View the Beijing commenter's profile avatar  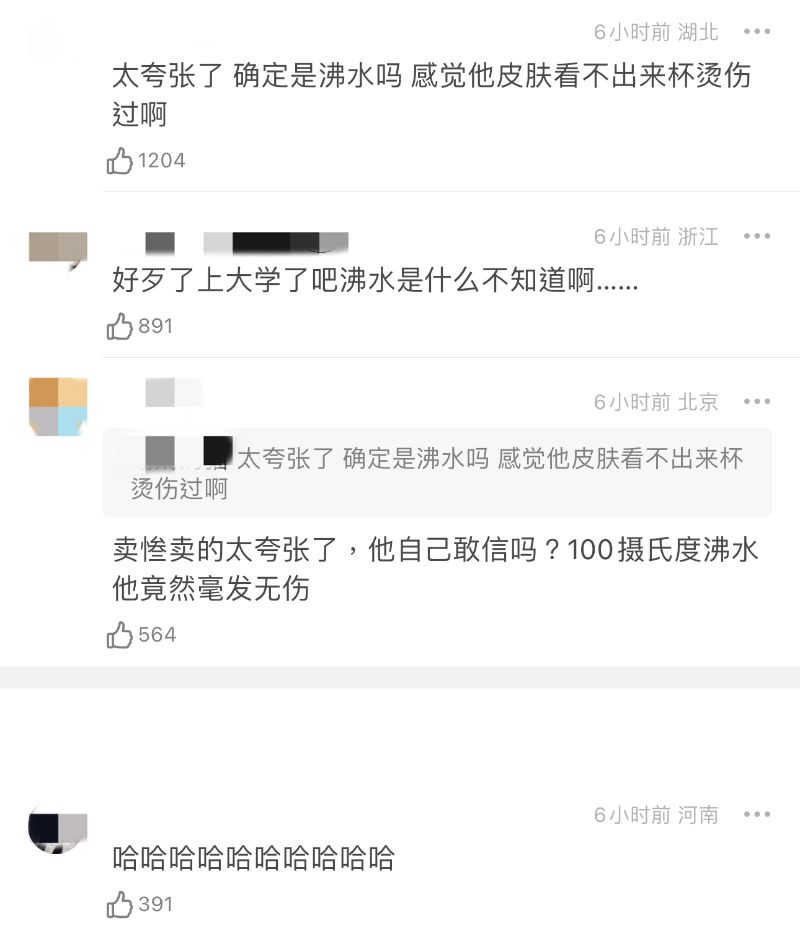(x=58, y=407)
